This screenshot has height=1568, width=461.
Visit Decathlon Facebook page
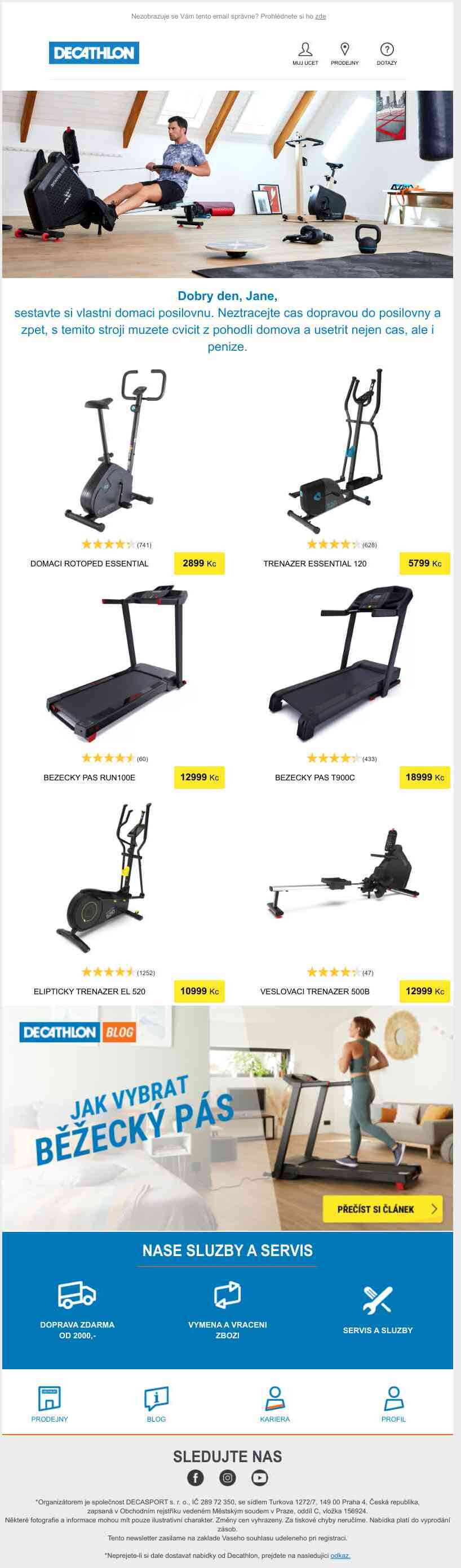point(195,1477)
